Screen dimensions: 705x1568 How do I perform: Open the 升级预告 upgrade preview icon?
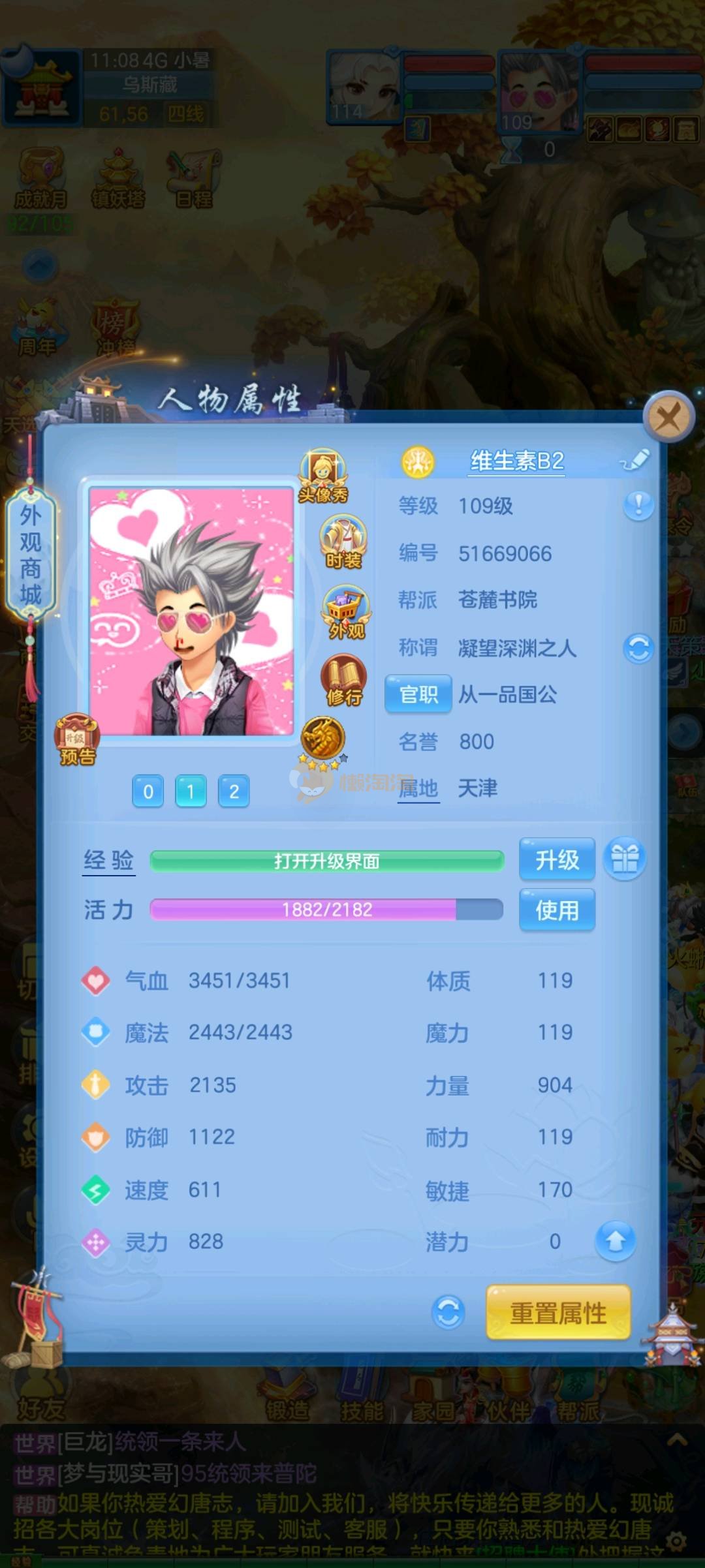coord(77,740)
